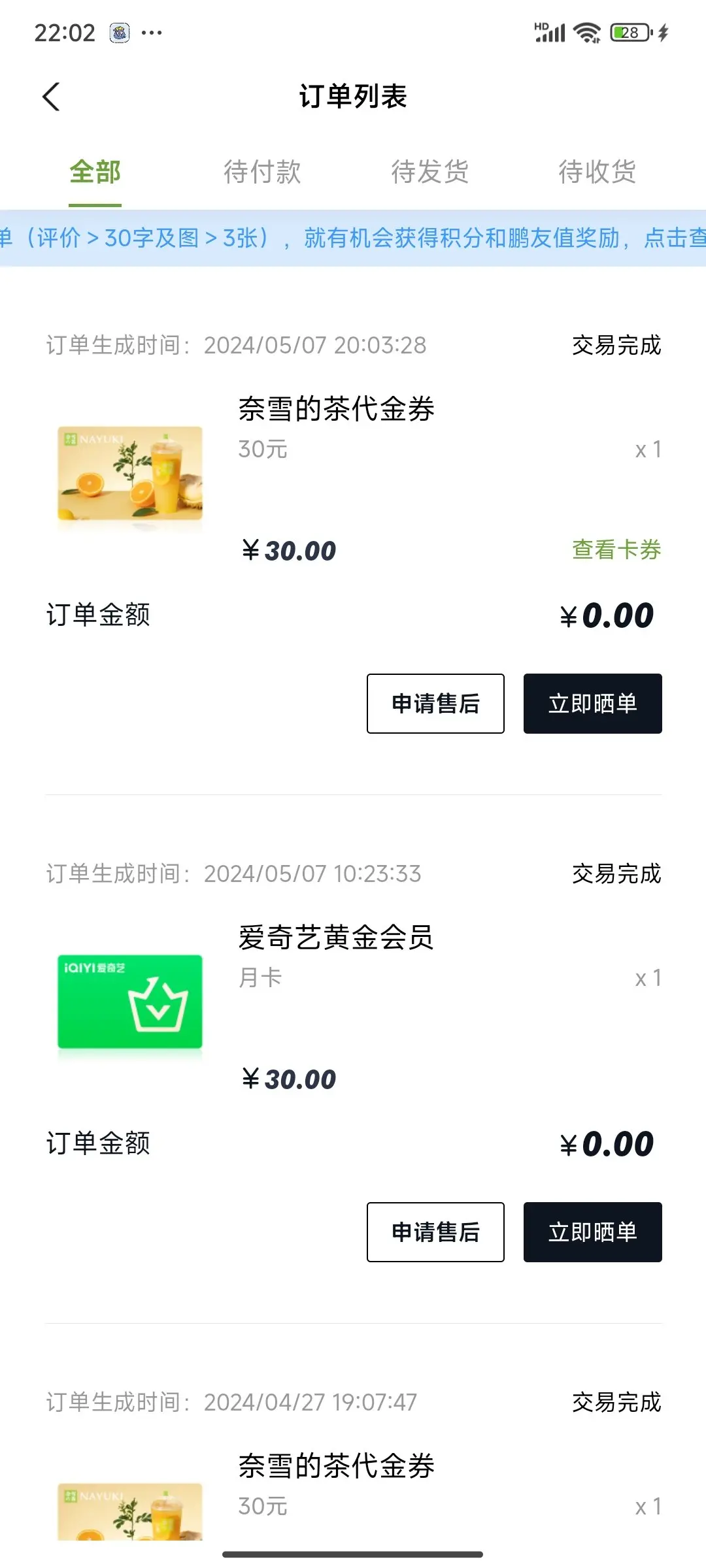
Task: Switch to the 待付款 tab
Action: click(262, 172)
